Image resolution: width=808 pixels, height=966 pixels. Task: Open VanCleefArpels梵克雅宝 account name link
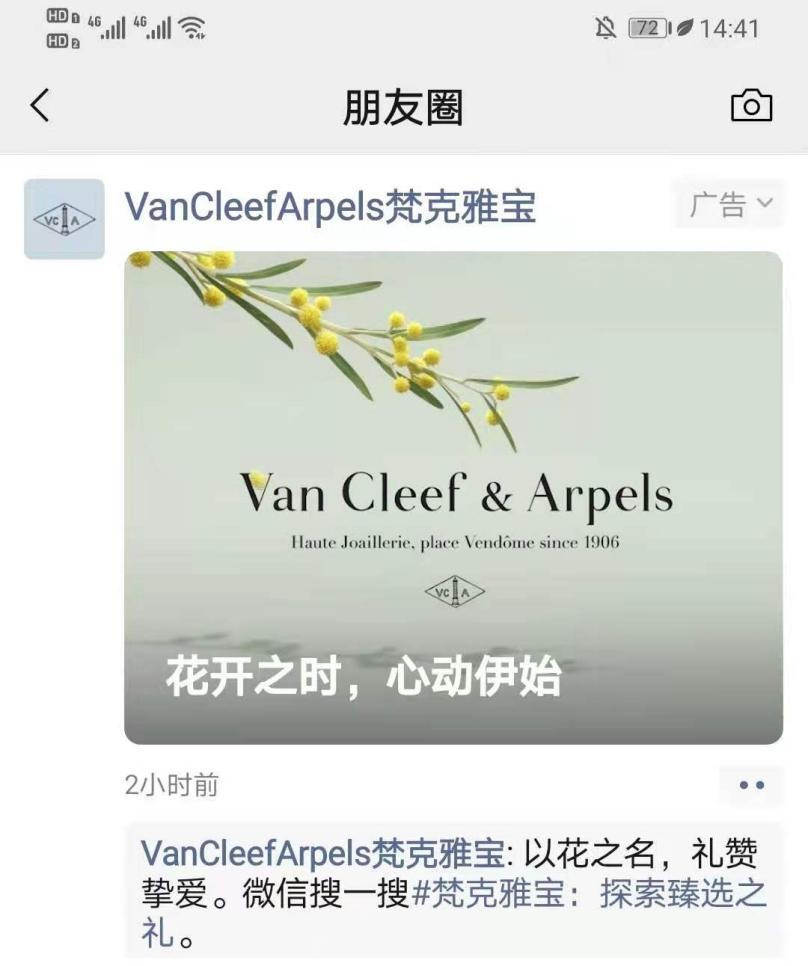point(330,207)
